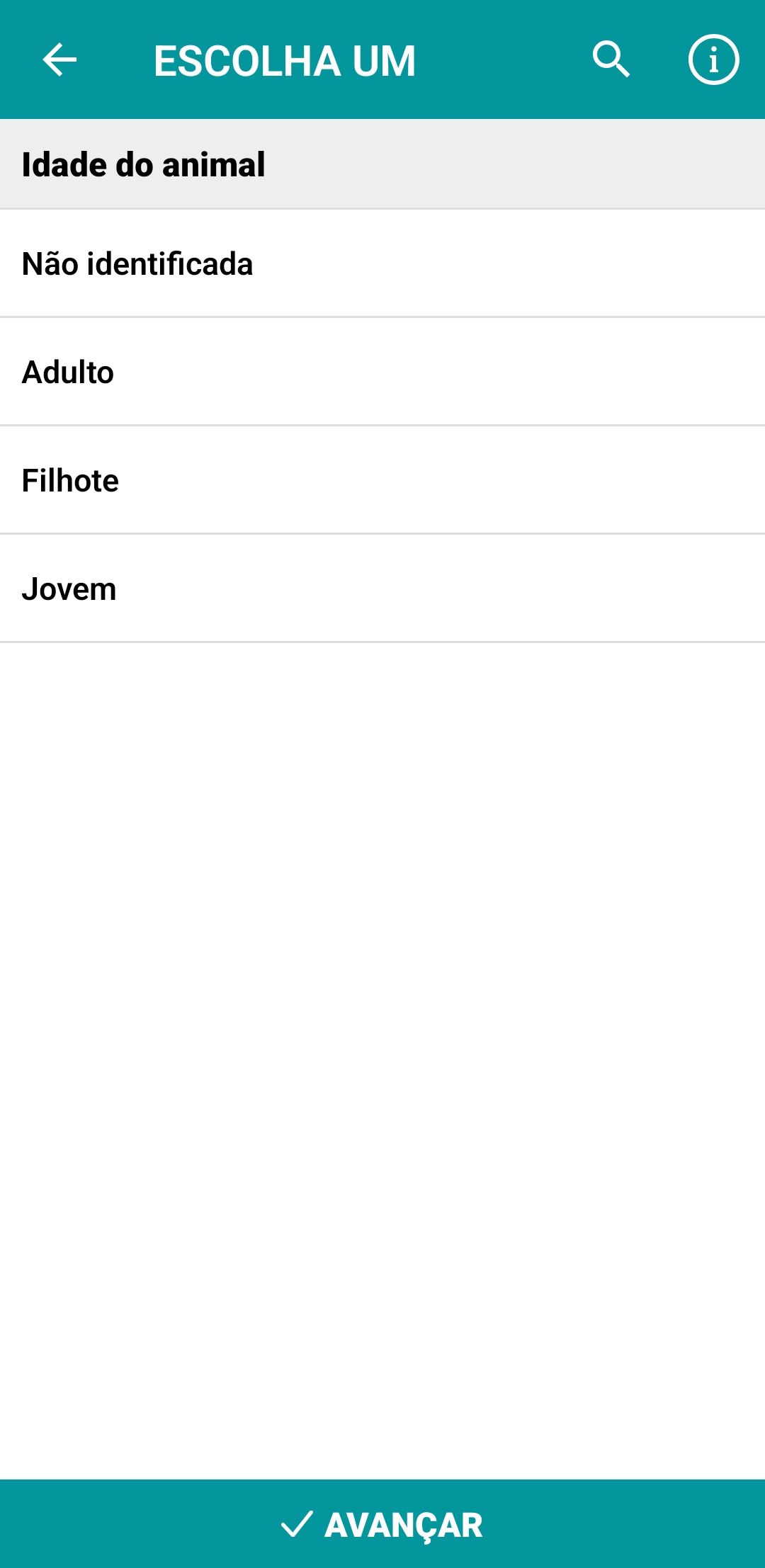The height and width of the screenshot is (1568, 765).
Task: Pick 'Jovem' from the list
Action: click(382, 589)
